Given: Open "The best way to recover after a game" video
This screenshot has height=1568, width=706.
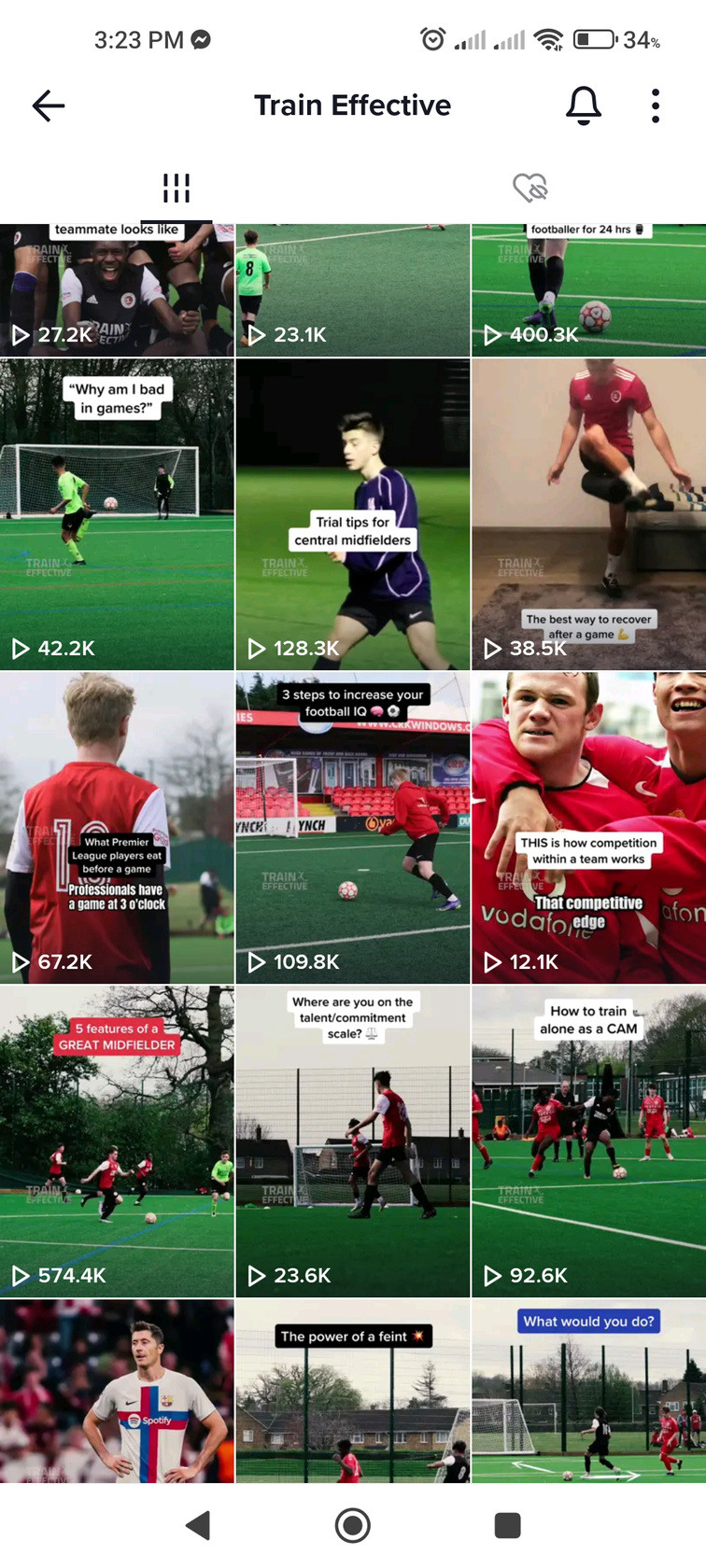Looking at the screenshot, I should pos(588,514).
